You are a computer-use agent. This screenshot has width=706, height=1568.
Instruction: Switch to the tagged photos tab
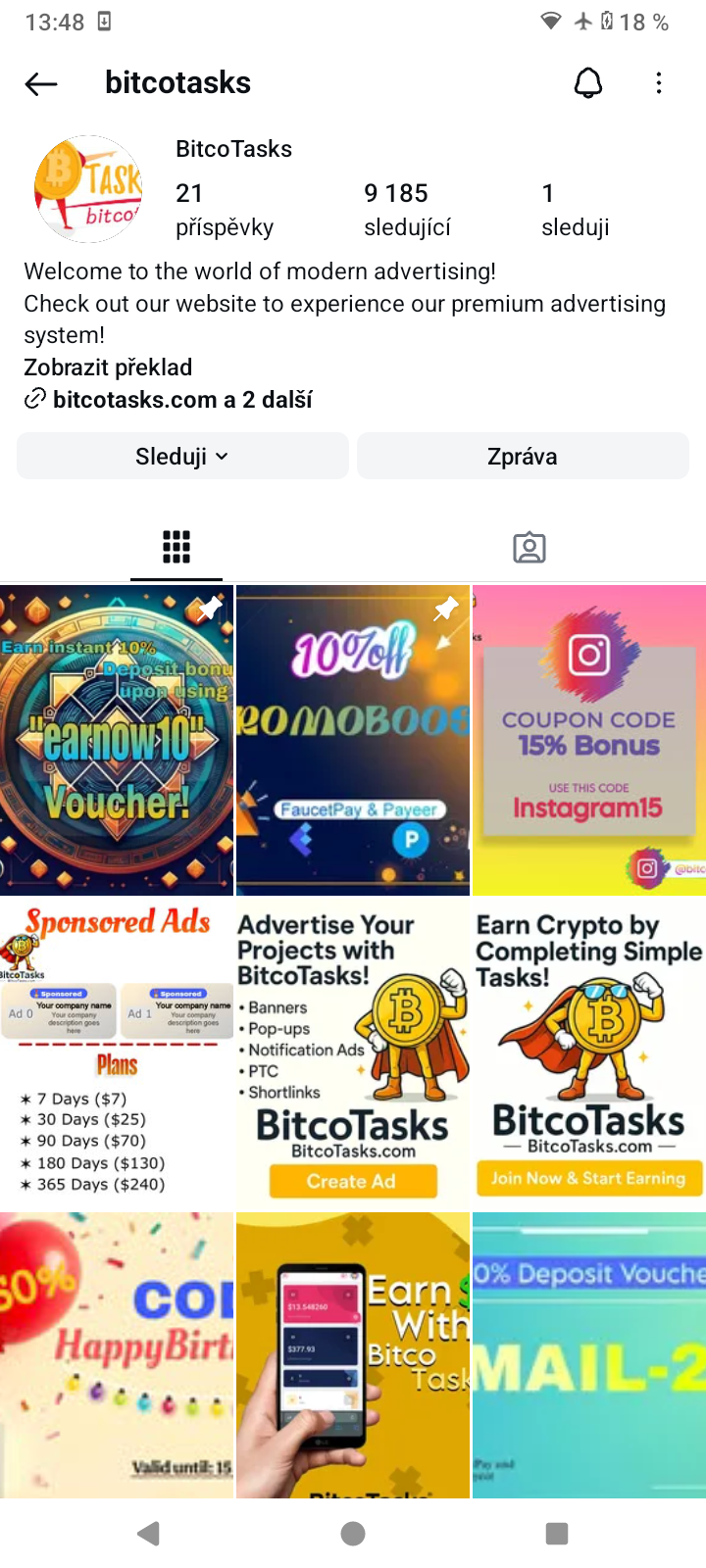(529, 547)
